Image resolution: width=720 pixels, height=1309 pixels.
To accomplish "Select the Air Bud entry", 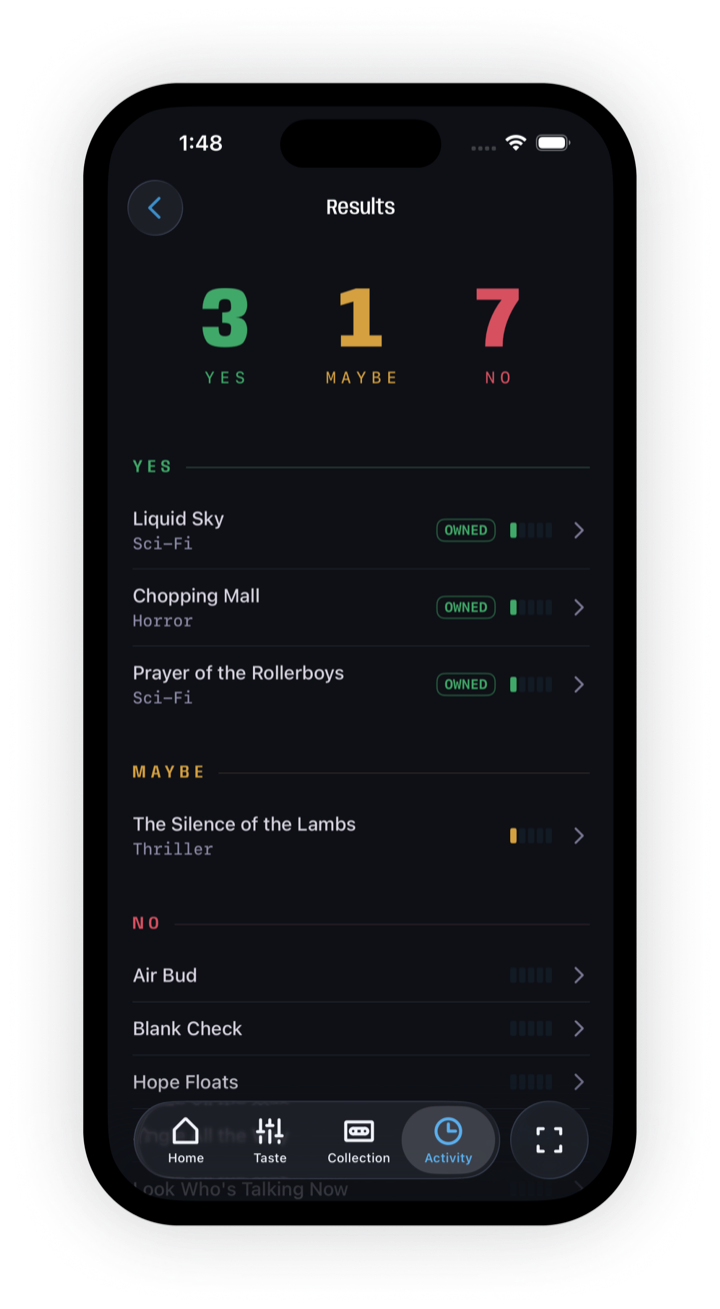I will coord(360,975).
